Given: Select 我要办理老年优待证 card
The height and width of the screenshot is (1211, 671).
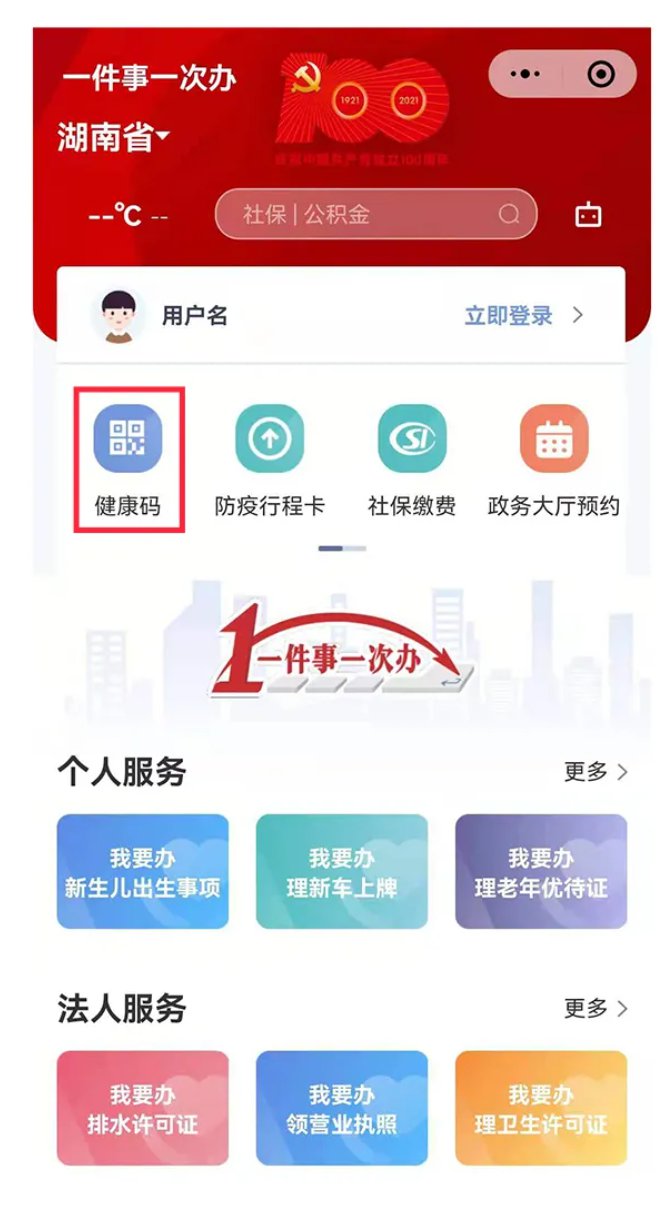Looking at the screenshot, I should coord(541,871).
